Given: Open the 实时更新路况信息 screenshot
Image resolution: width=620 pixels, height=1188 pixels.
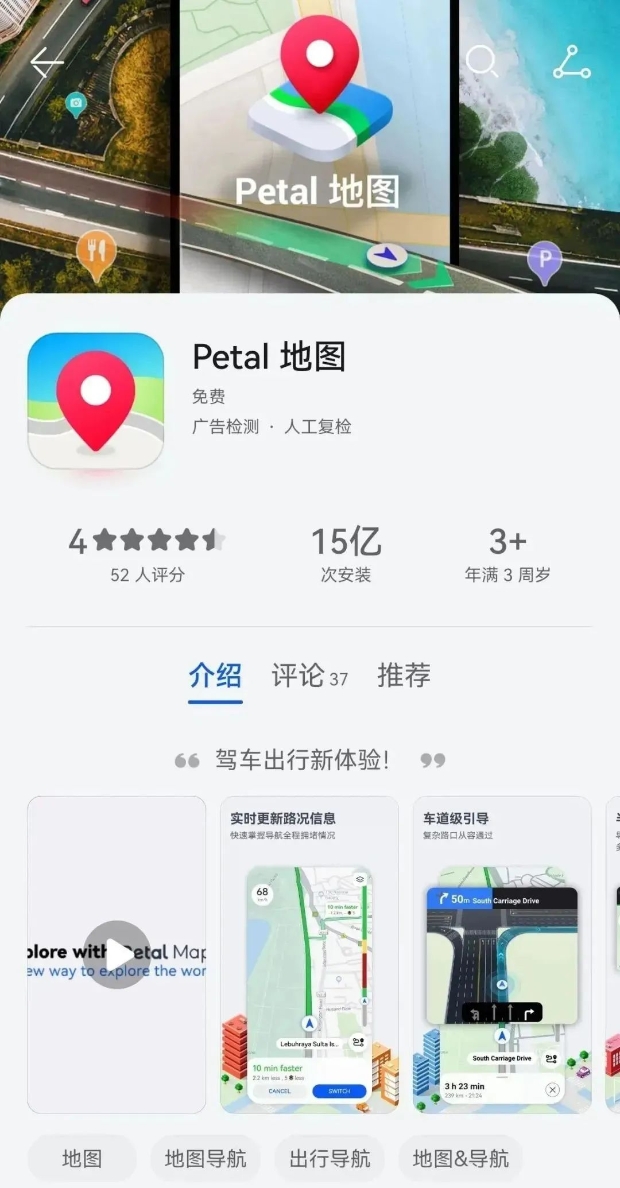Looking at the screenshot, I should (x=309, y=954).
